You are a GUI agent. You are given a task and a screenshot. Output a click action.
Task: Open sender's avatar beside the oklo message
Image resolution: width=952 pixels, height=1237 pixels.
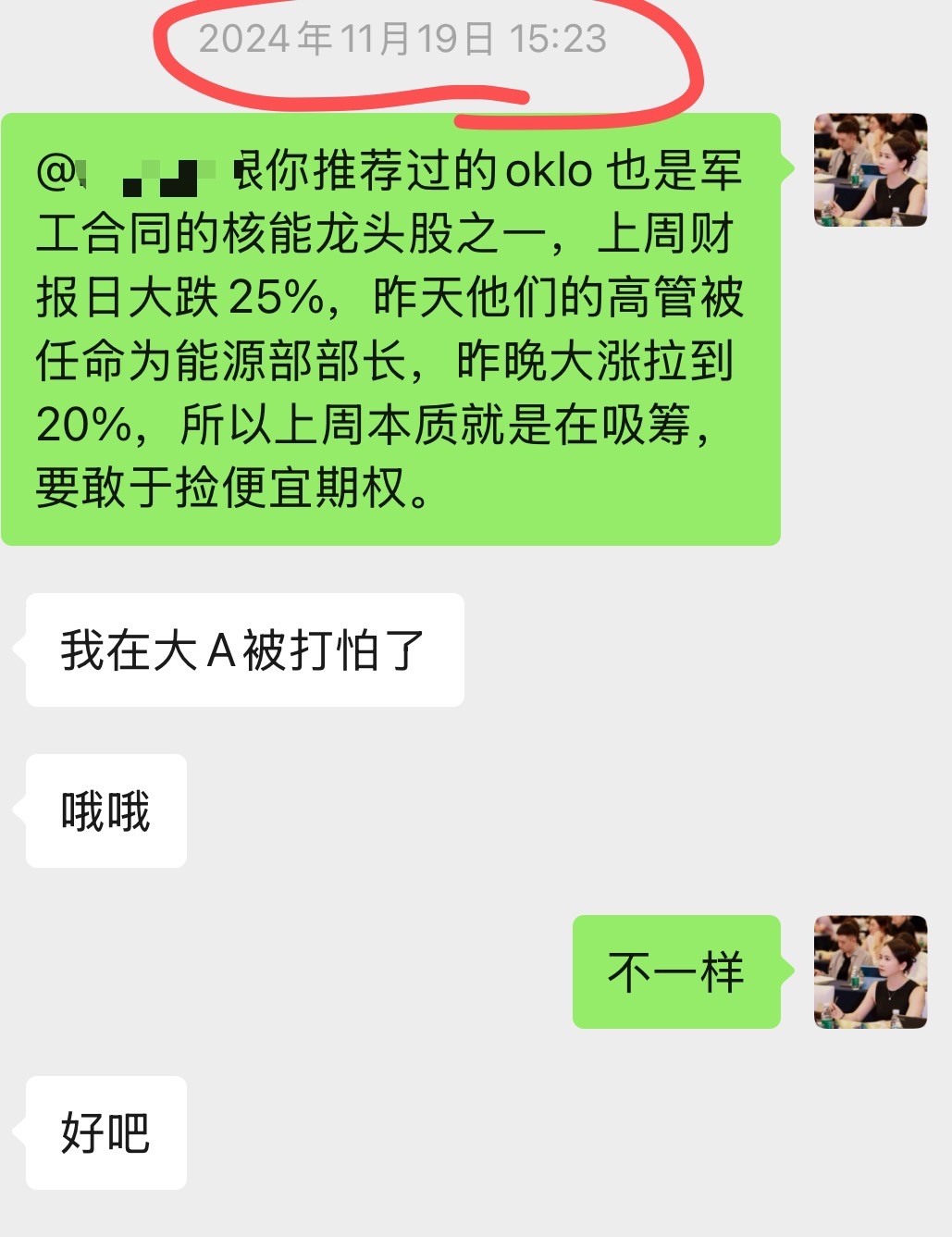(870, 170)
